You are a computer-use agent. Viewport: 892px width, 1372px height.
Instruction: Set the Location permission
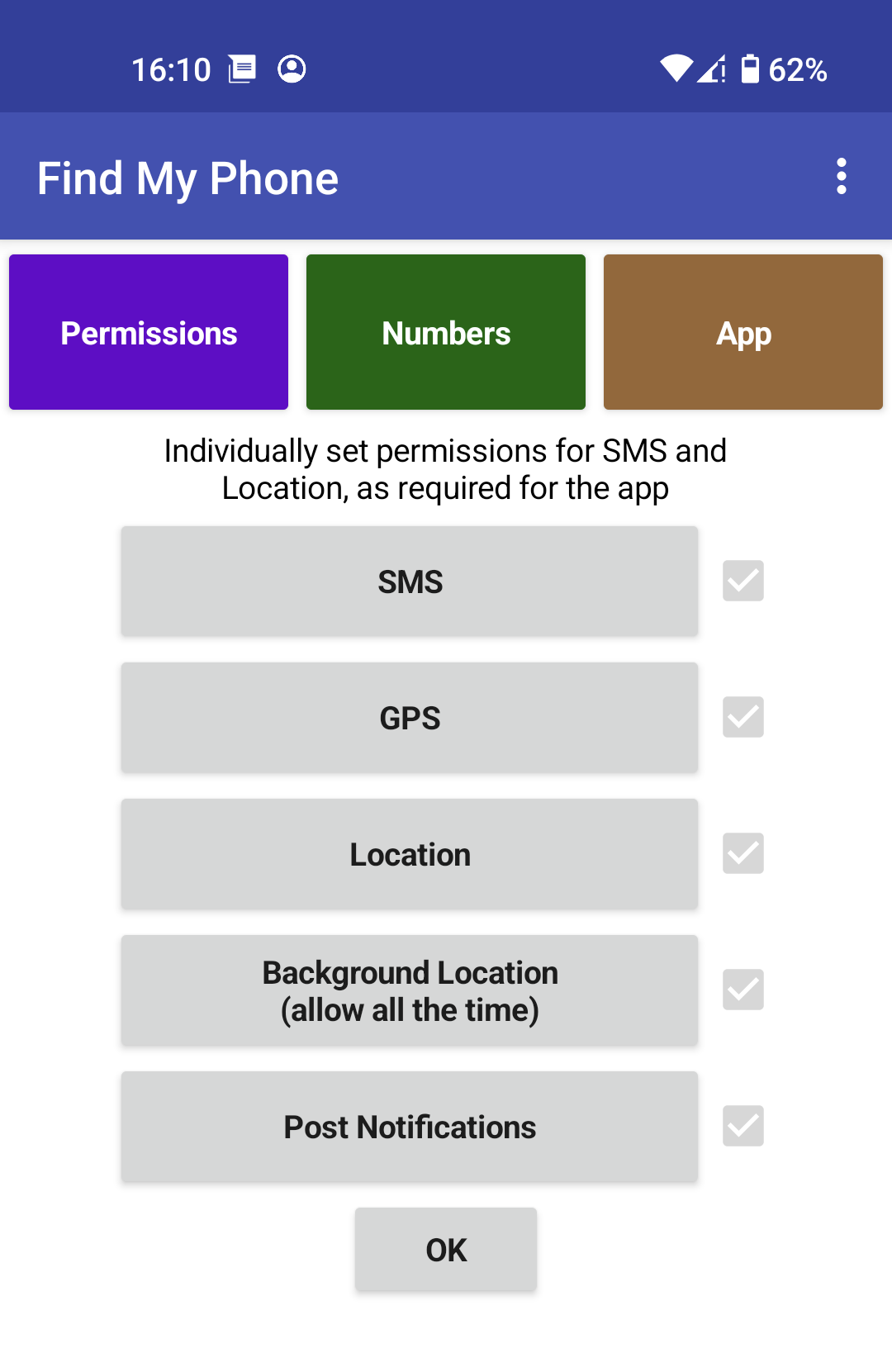(x=410, y=854)
